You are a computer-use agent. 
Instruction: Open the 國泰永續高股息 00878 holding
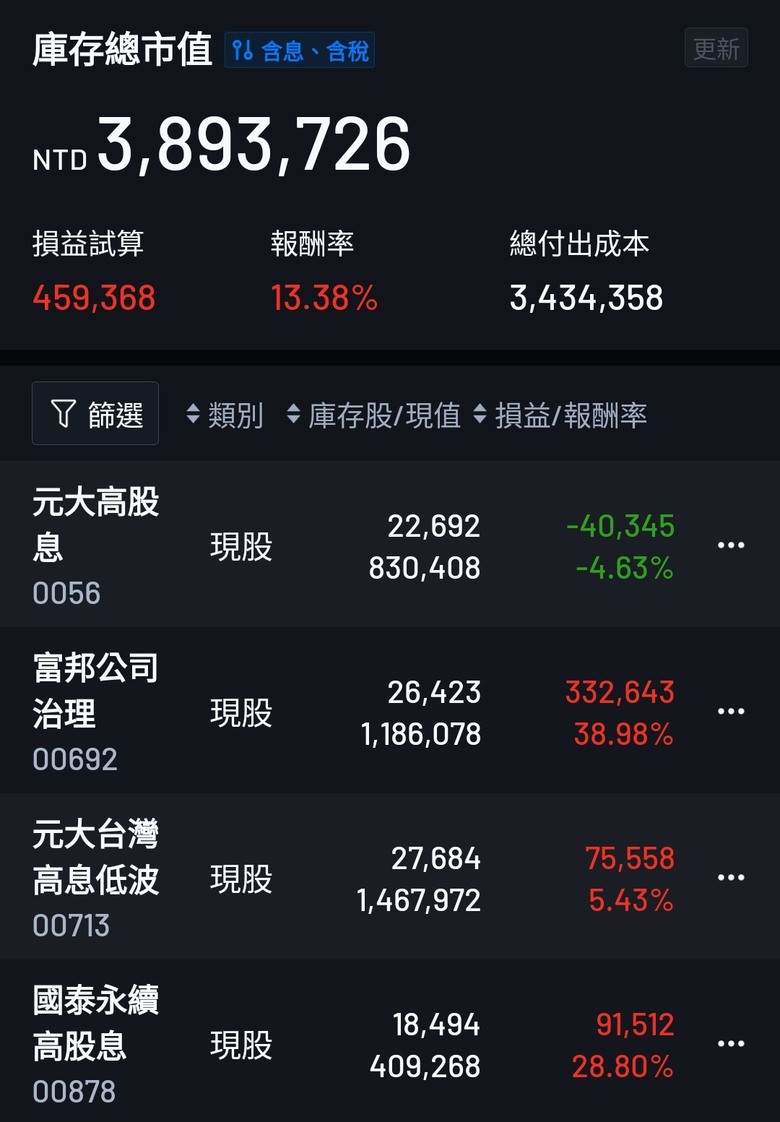click(x=96, y=1044)
